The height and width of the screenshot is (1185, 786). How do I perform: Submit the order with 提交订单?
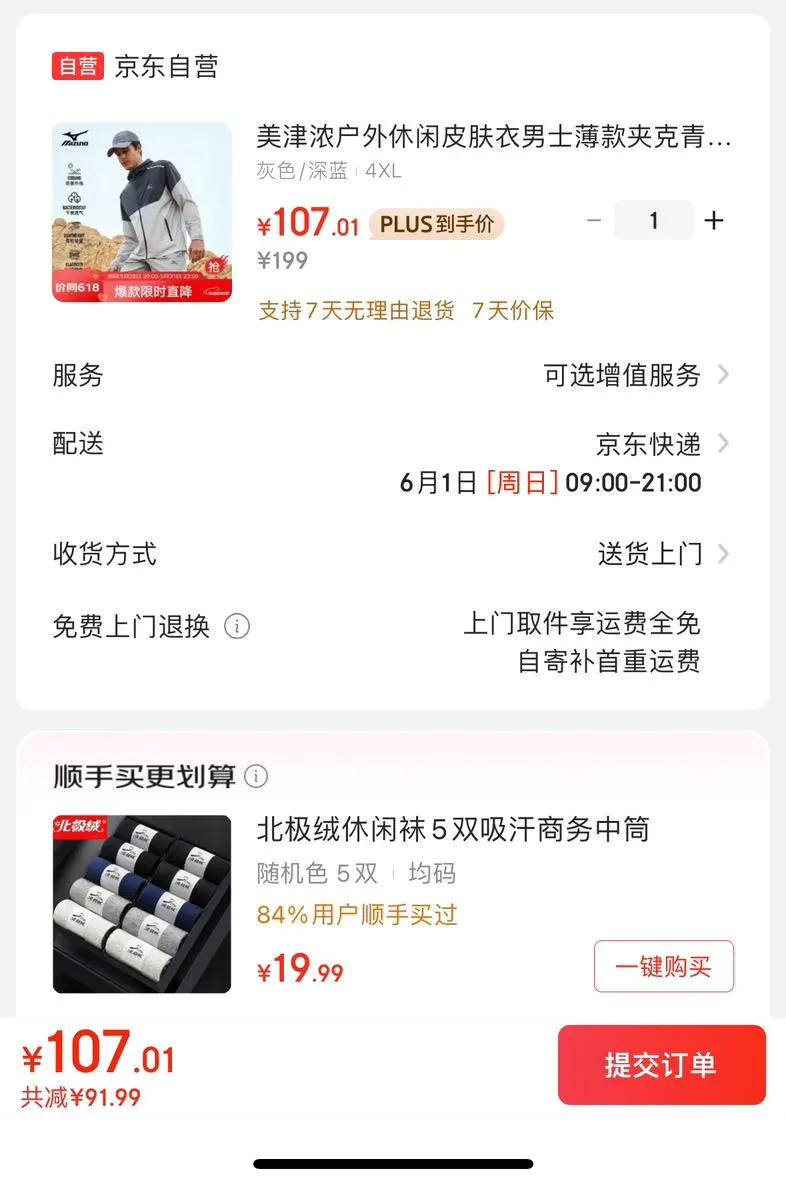(661, 1065)
